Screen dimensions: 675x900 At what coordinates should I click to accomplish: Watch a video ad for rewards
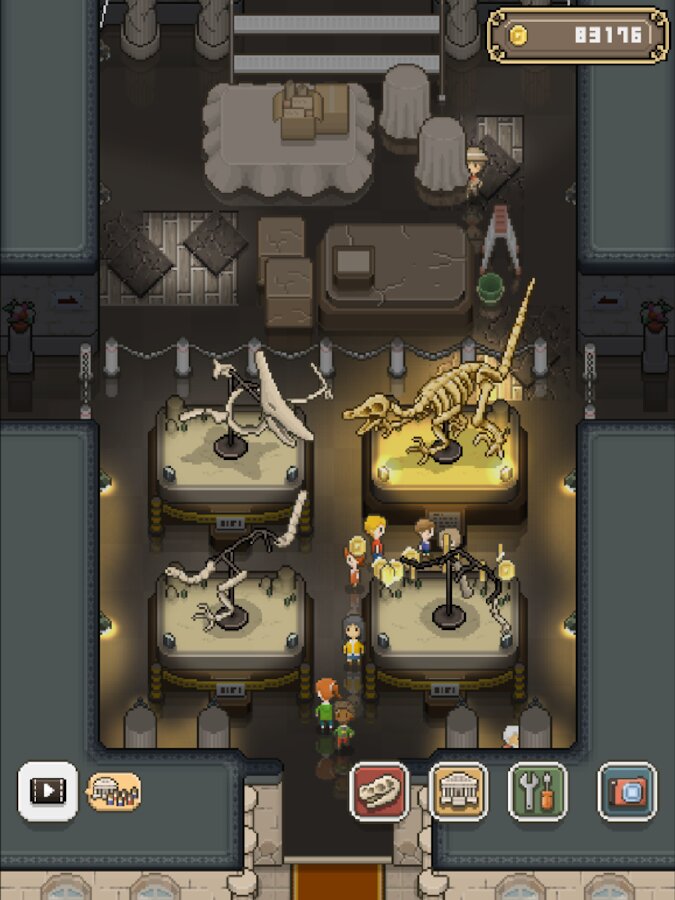click(x=47, y=792)
